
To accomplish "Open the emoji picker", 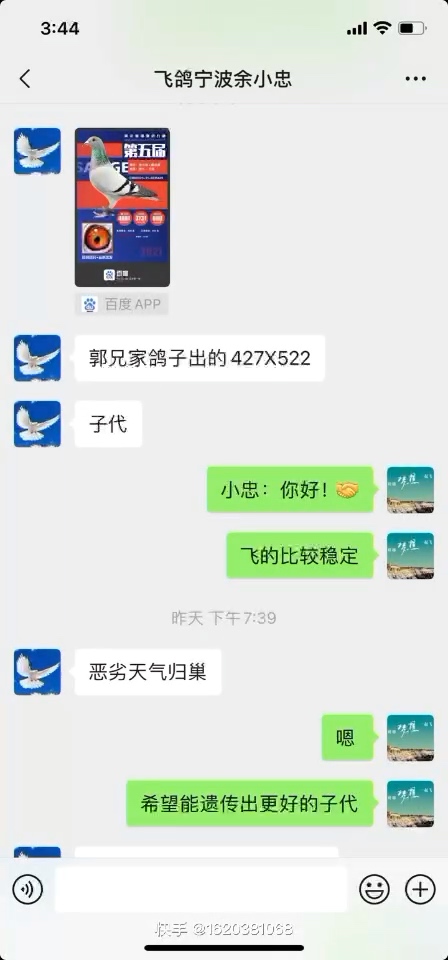I will [x=374, y=890].
